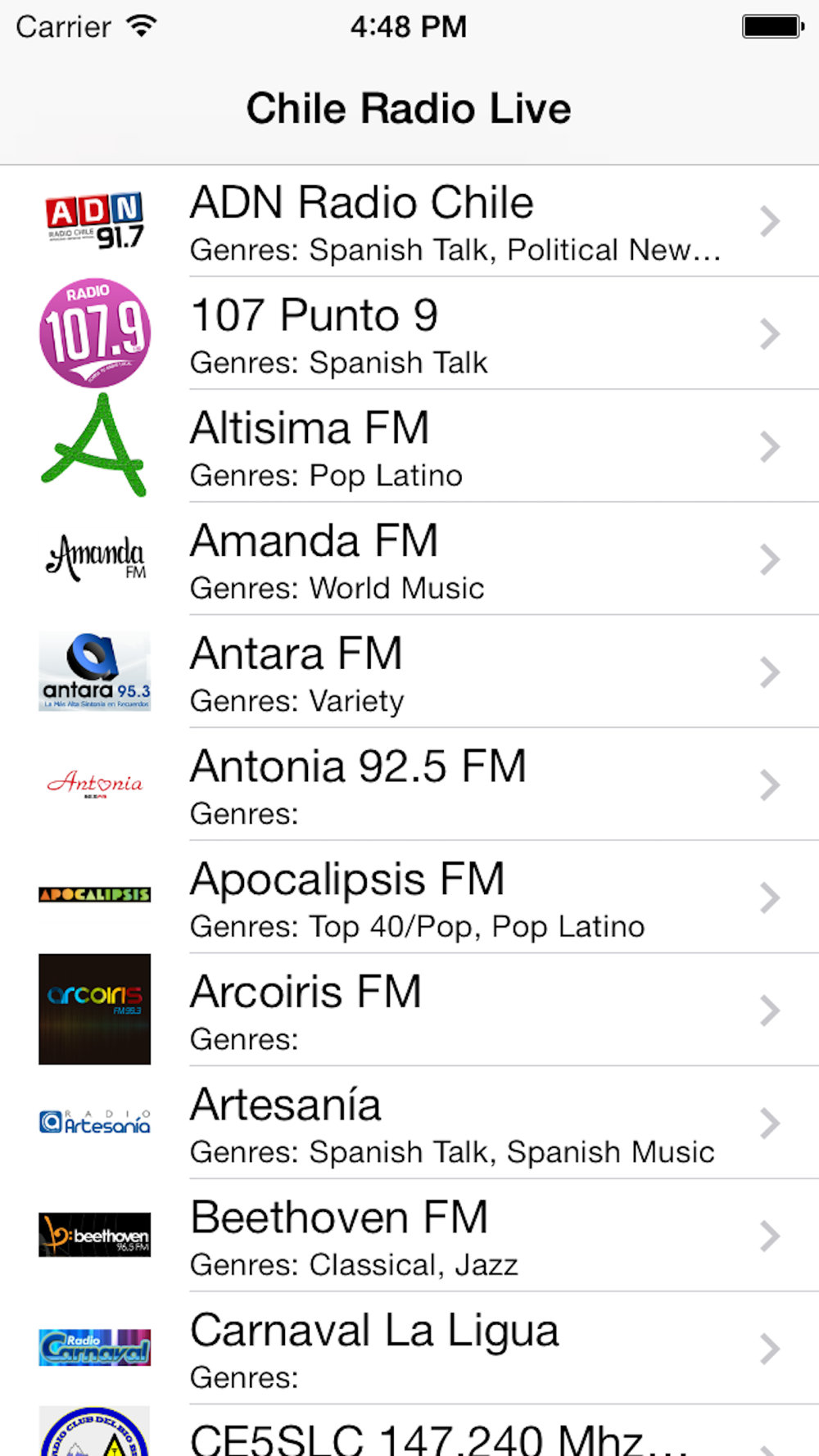Open Carnaval La Ligua station

(x=409, y=1349)
